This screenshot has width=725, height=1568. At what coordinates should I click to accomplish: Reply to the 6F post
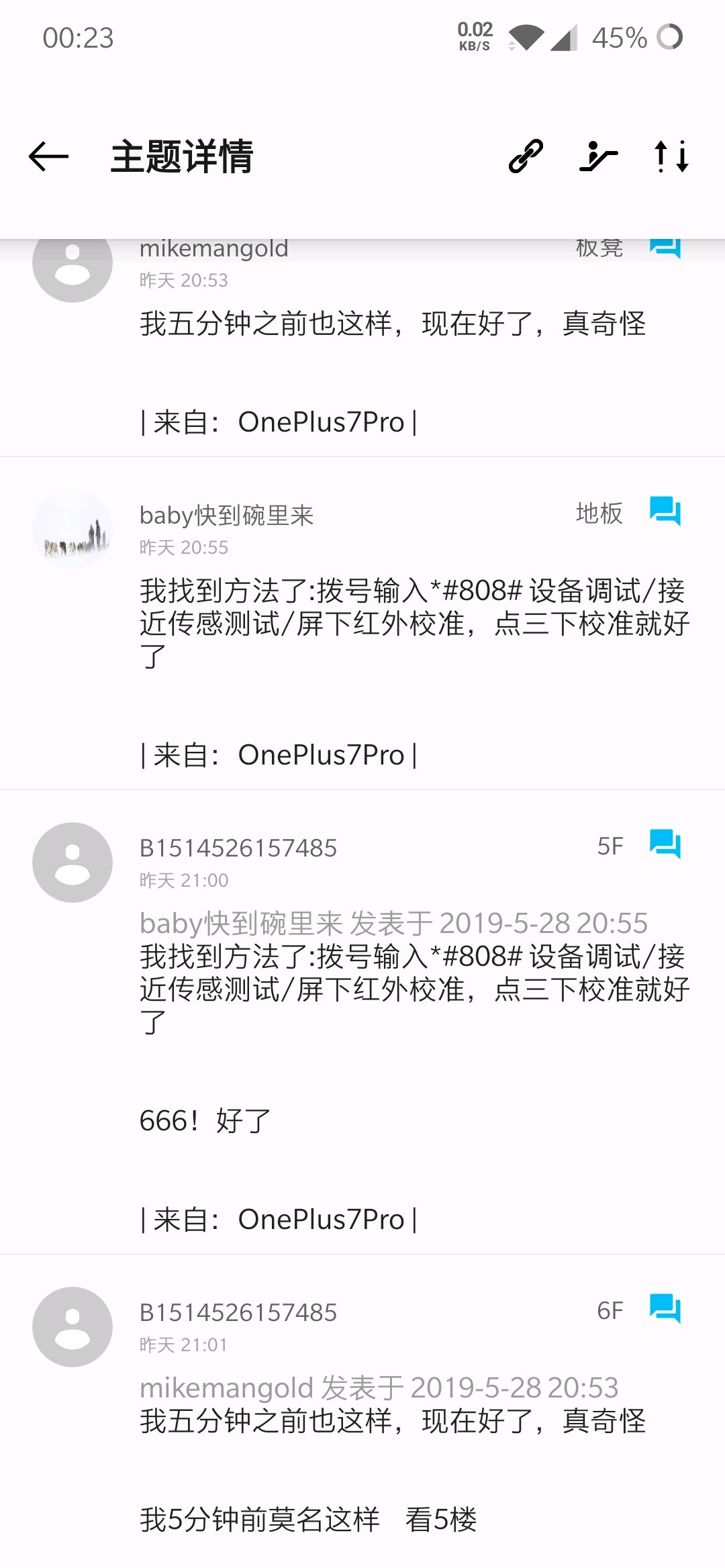[x=665, y=1310]
